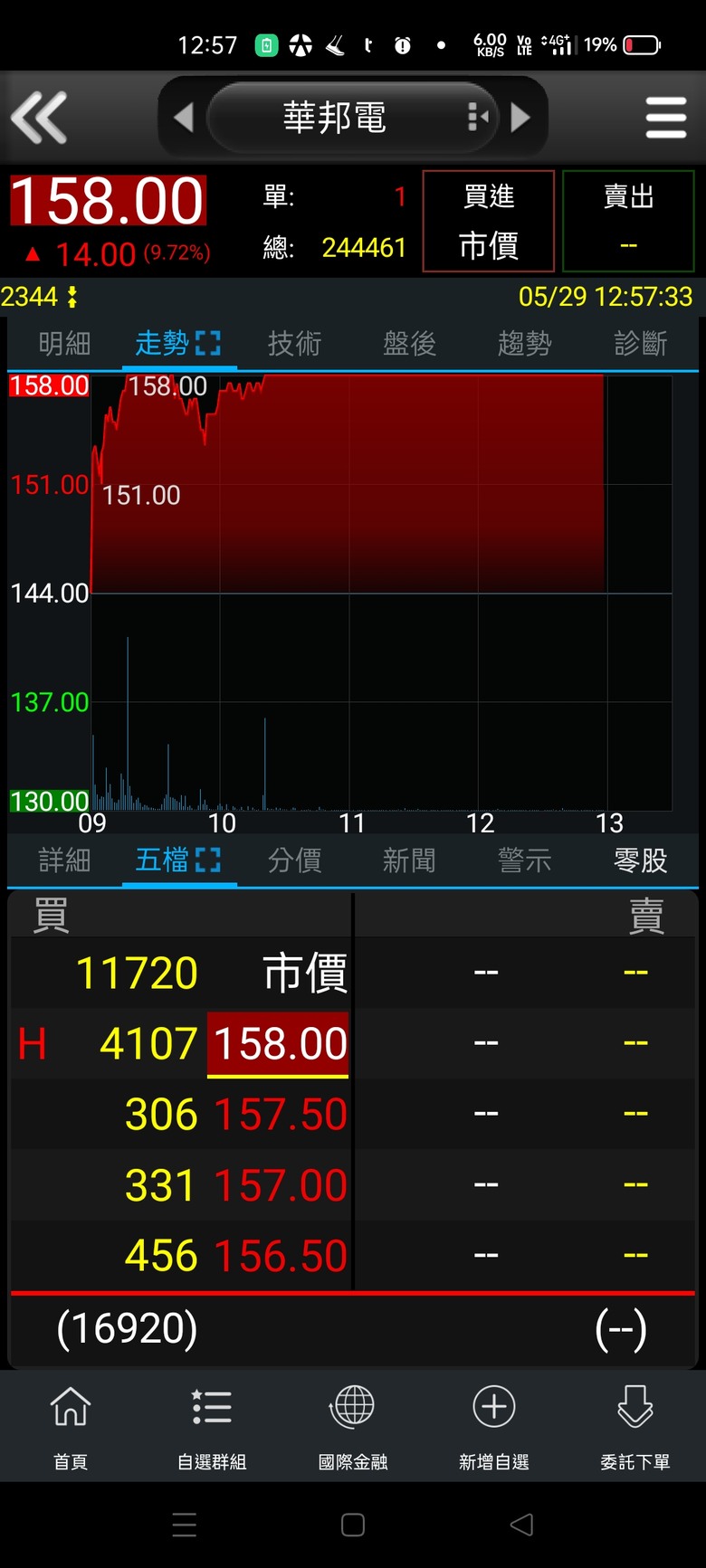Viewport: 706px width, 1568px height.
Task: Open 詳細 tab
Action: 64,860
